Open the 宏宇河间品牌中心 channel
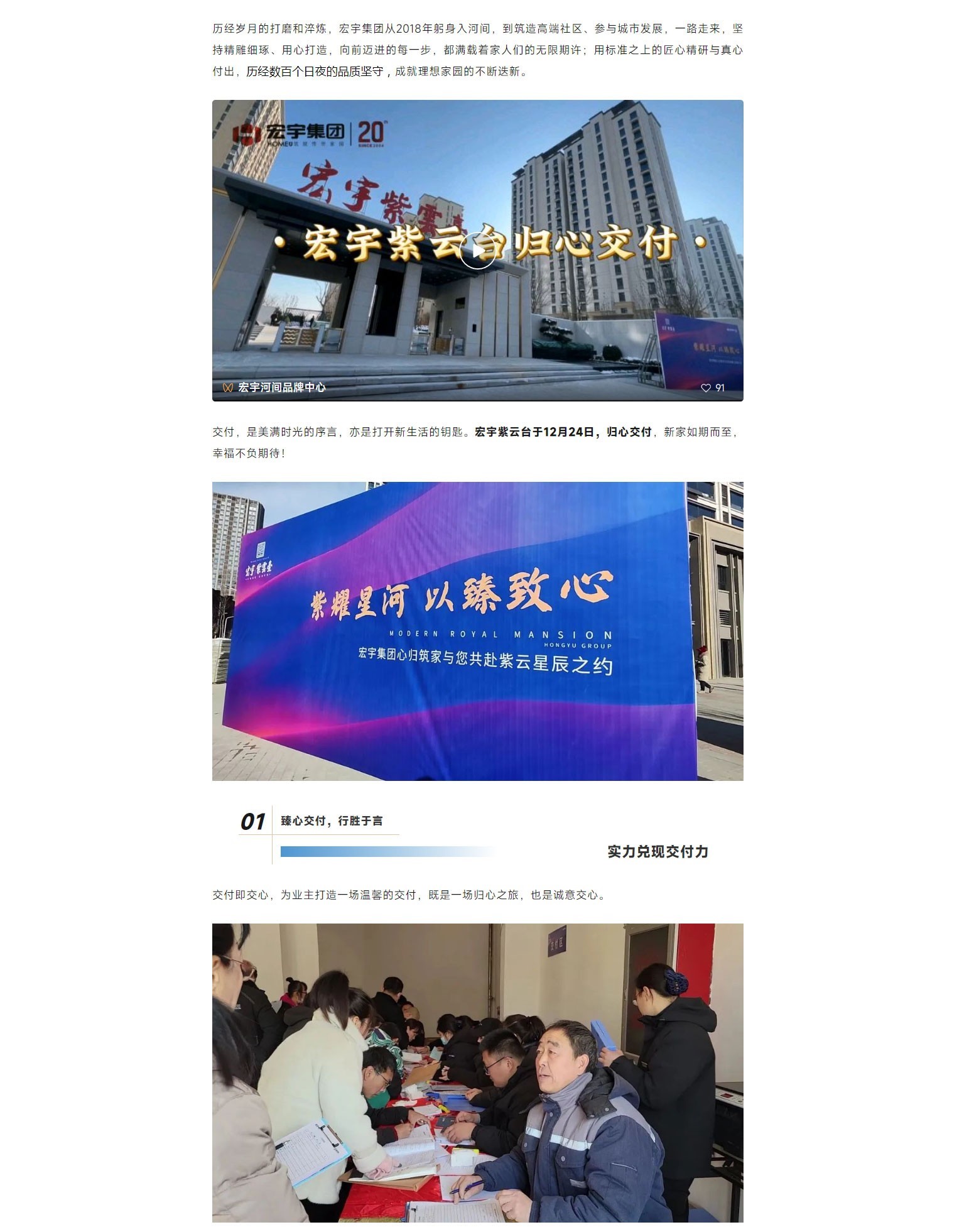This screenshot has width=974, height=1232. [x=281, y=388]
